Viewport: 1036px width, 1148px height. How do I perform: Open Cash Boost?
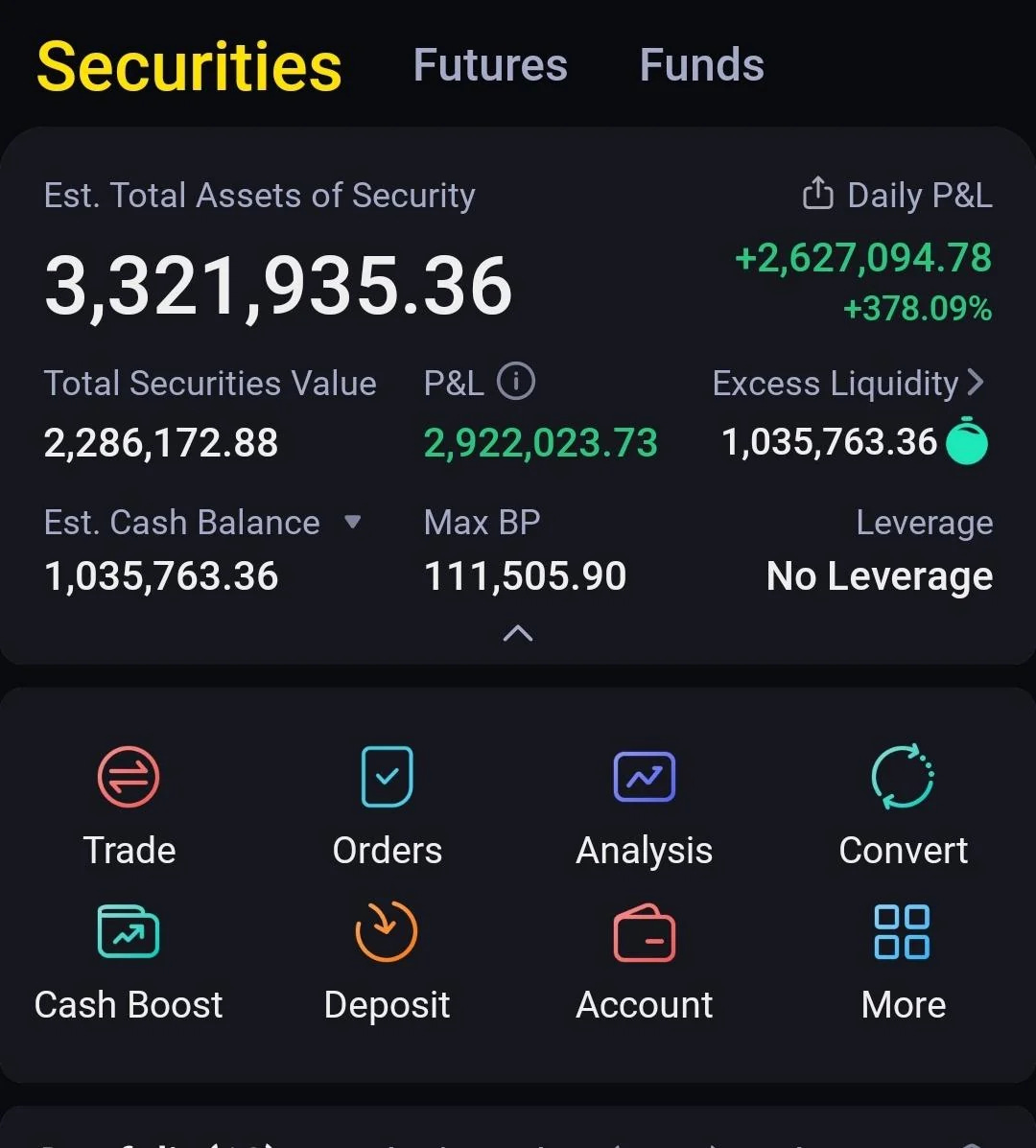point(129,961)
